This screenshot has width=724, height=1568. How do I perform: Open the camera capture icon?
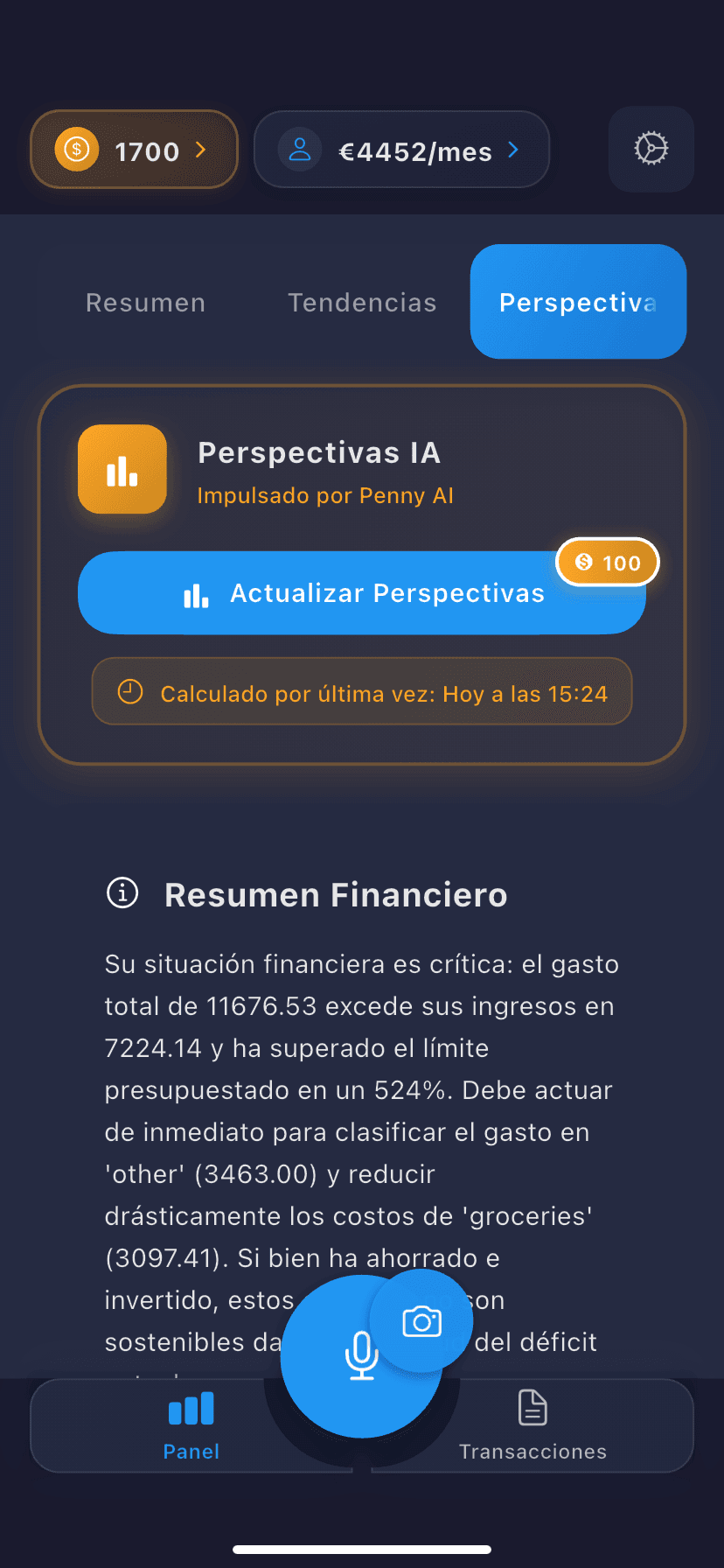click(x=421, y=1321)
